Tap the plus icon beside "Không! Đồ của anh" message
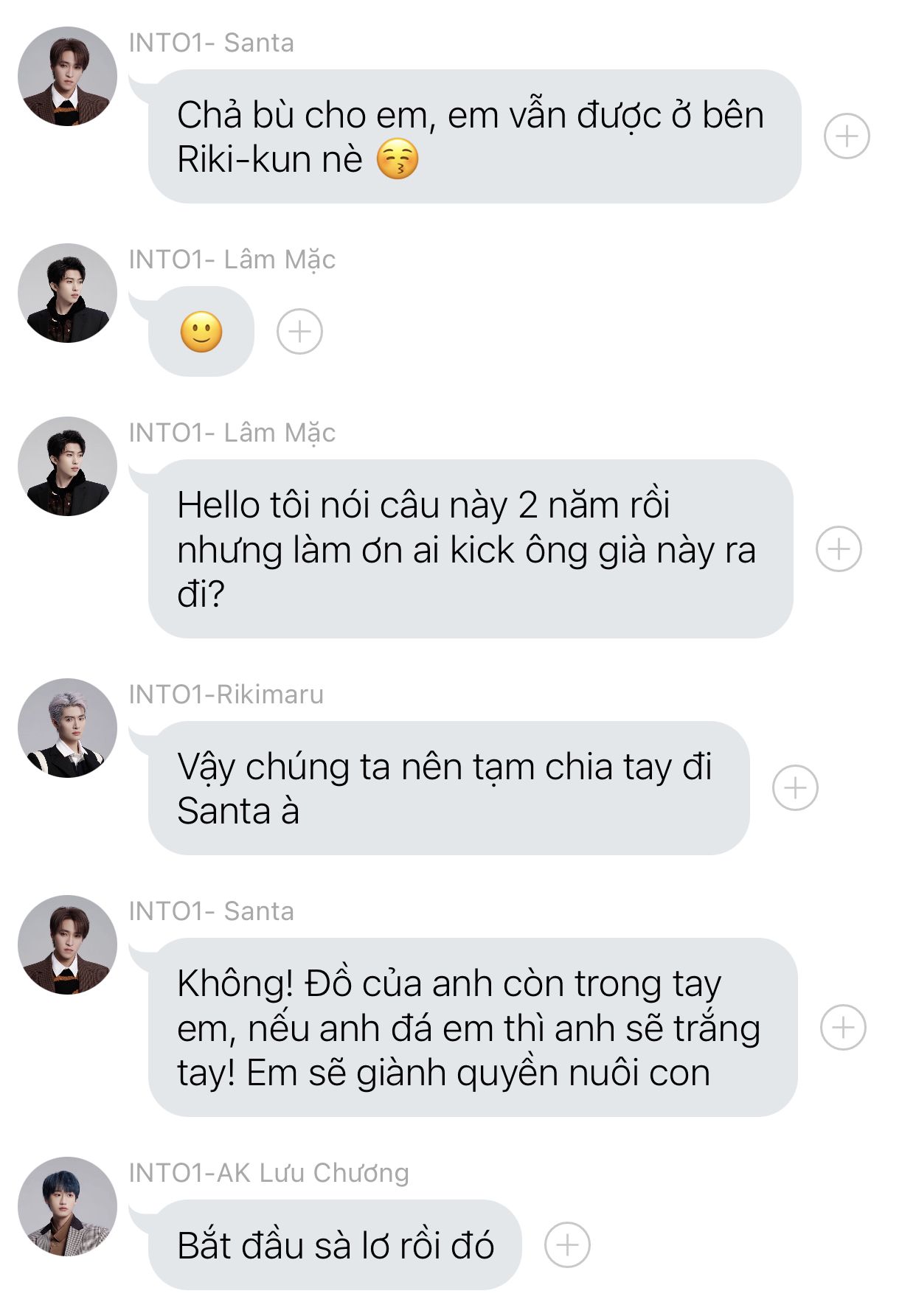The height and width of the screenshot is (1316, 916). [x=843, y=1028]
